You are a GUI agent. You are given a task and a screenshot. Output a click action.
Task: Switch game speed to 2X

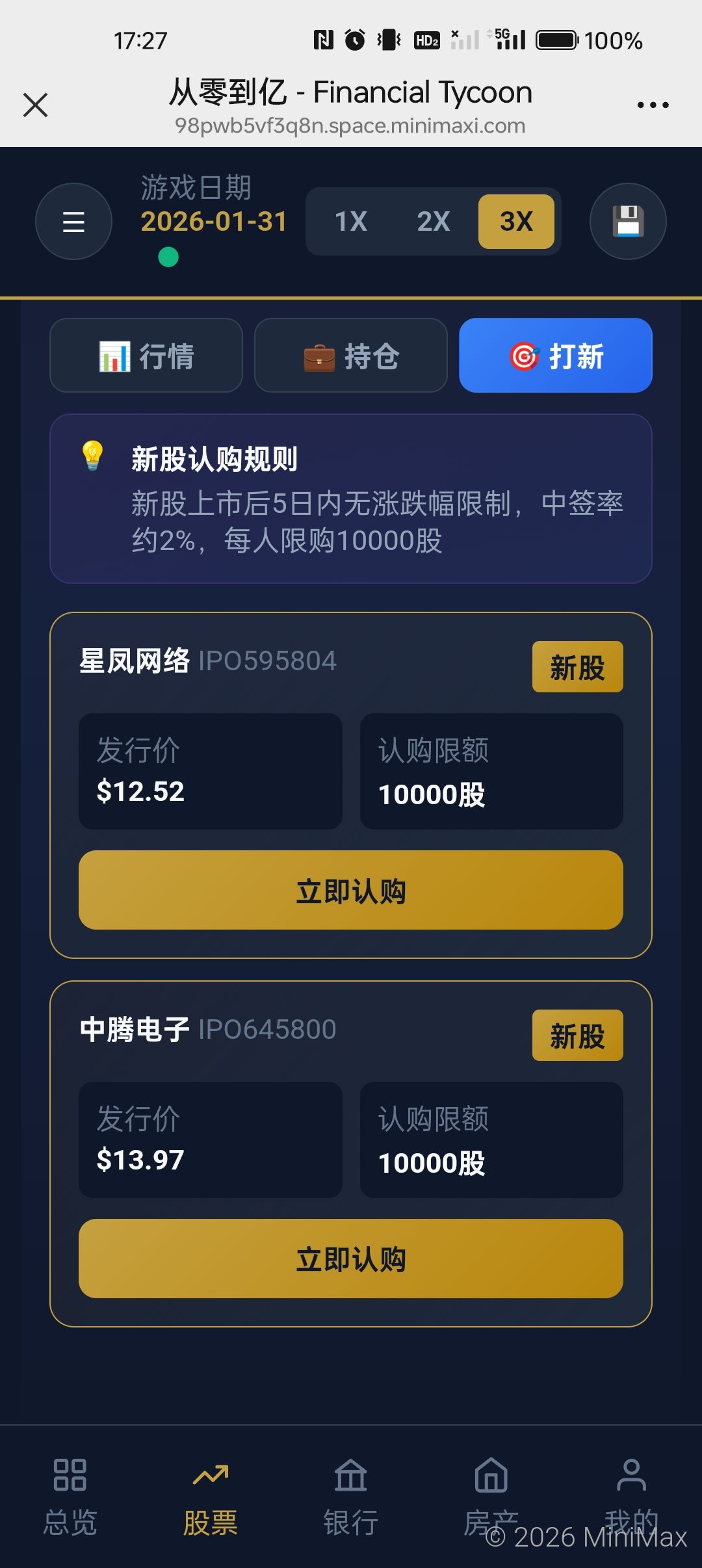[432, 222]
